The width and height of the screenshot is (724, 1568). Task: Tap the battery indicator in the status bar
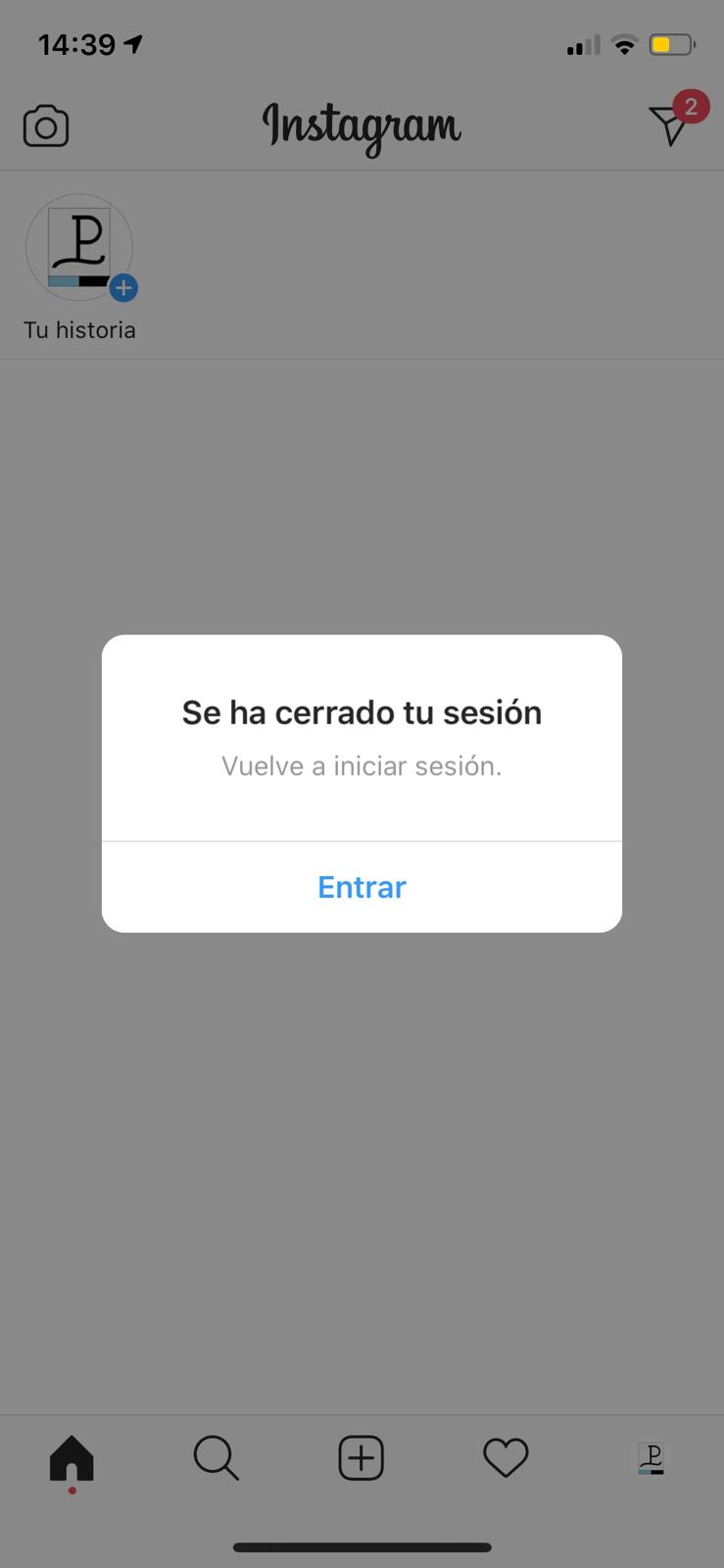(x=672, y=43)
